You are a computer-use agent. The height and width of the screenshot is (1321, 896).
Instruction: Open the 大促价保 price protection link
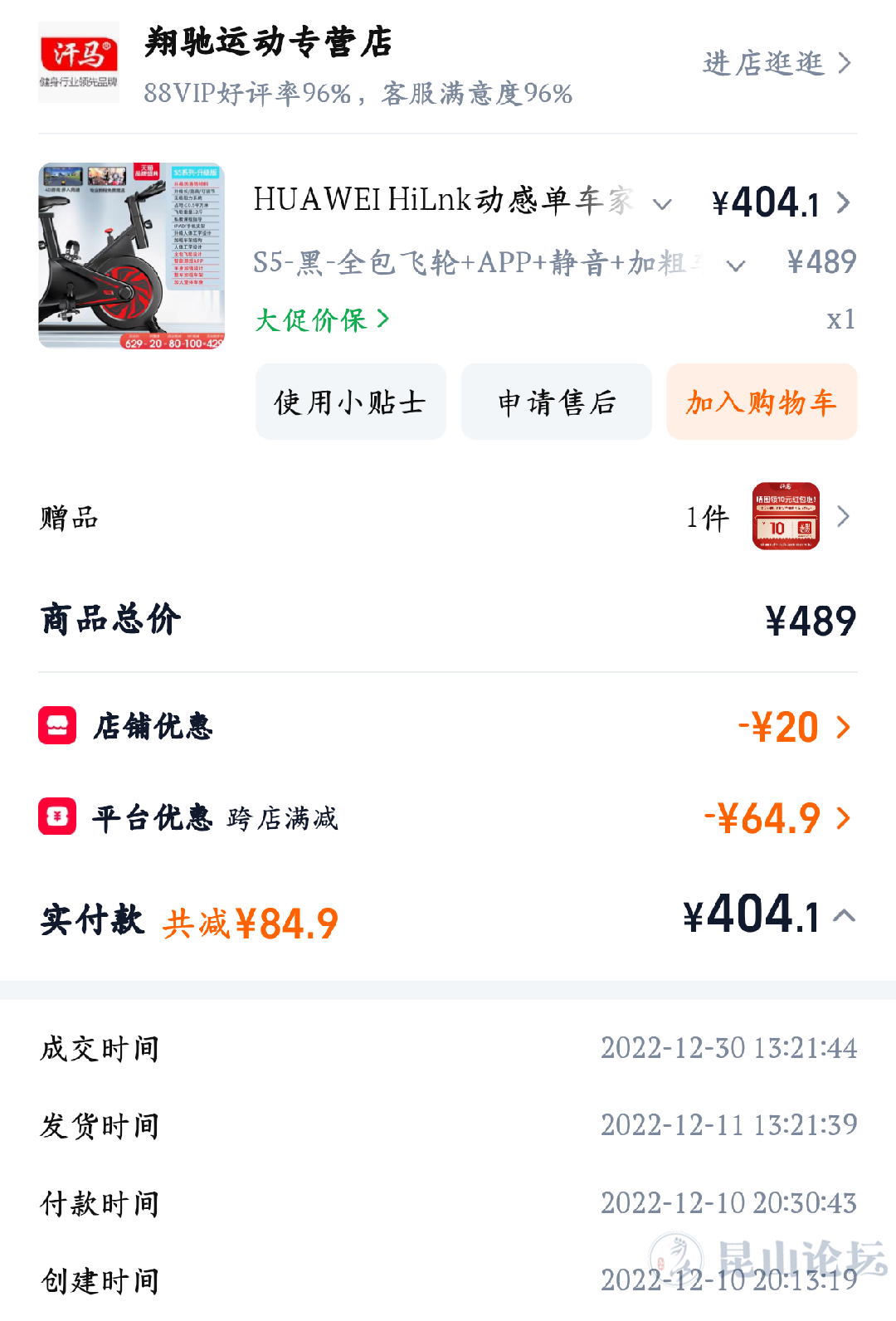click(322, 319)
